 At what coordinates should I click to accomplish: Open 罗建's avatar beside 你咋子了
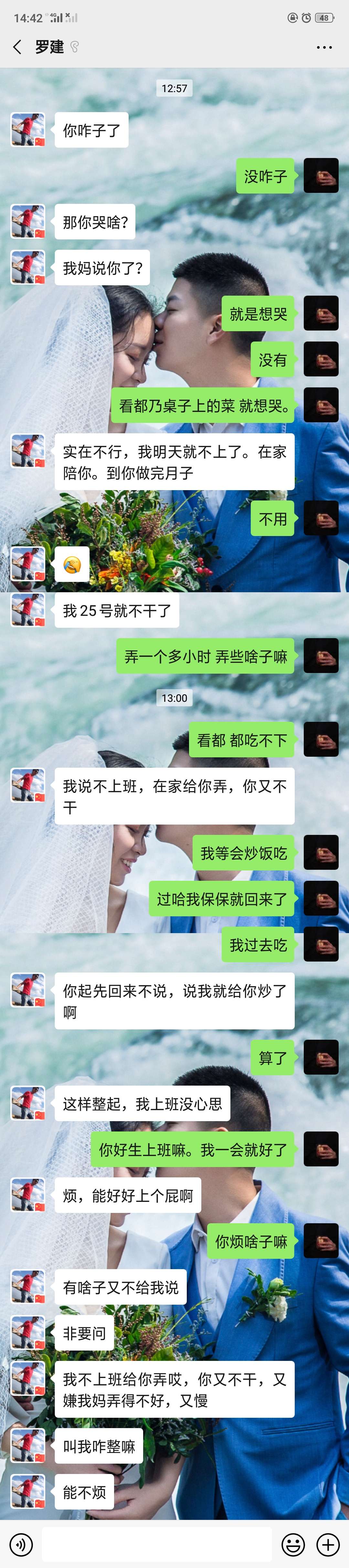tap(28, 130)
